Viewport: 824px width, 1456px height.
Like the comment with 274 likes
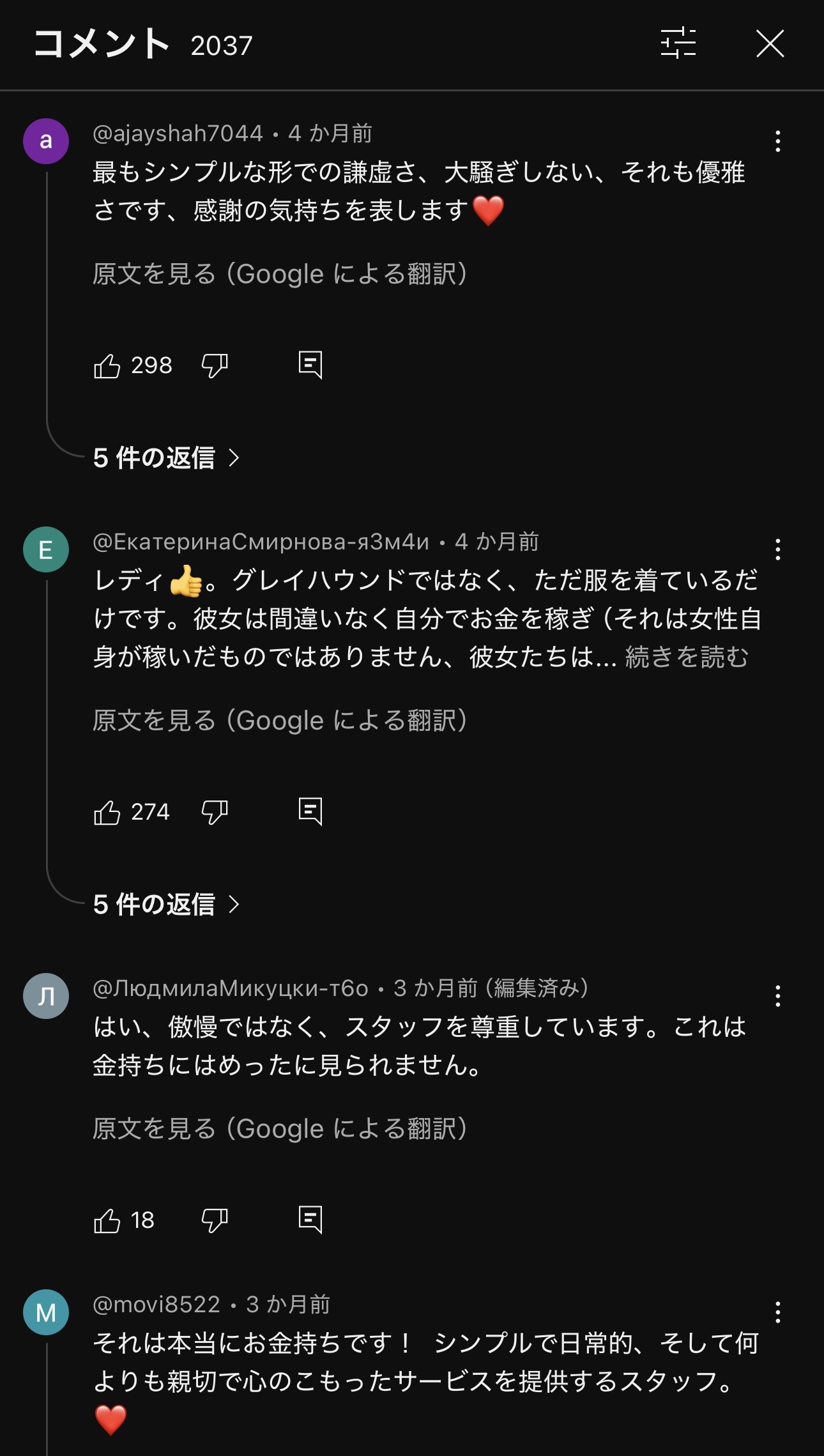click(107, 813)
